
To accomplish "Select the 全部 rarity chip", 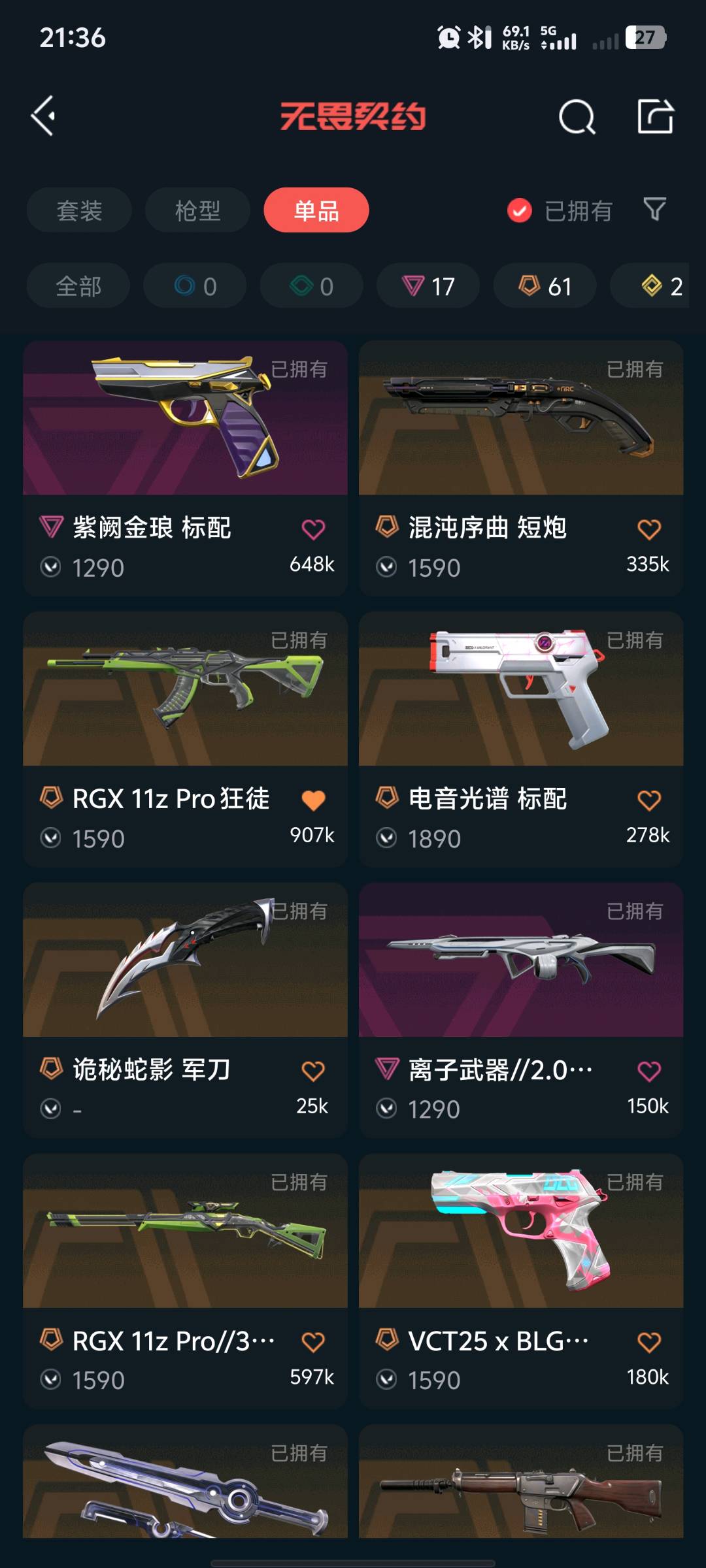I will point(78,286).
